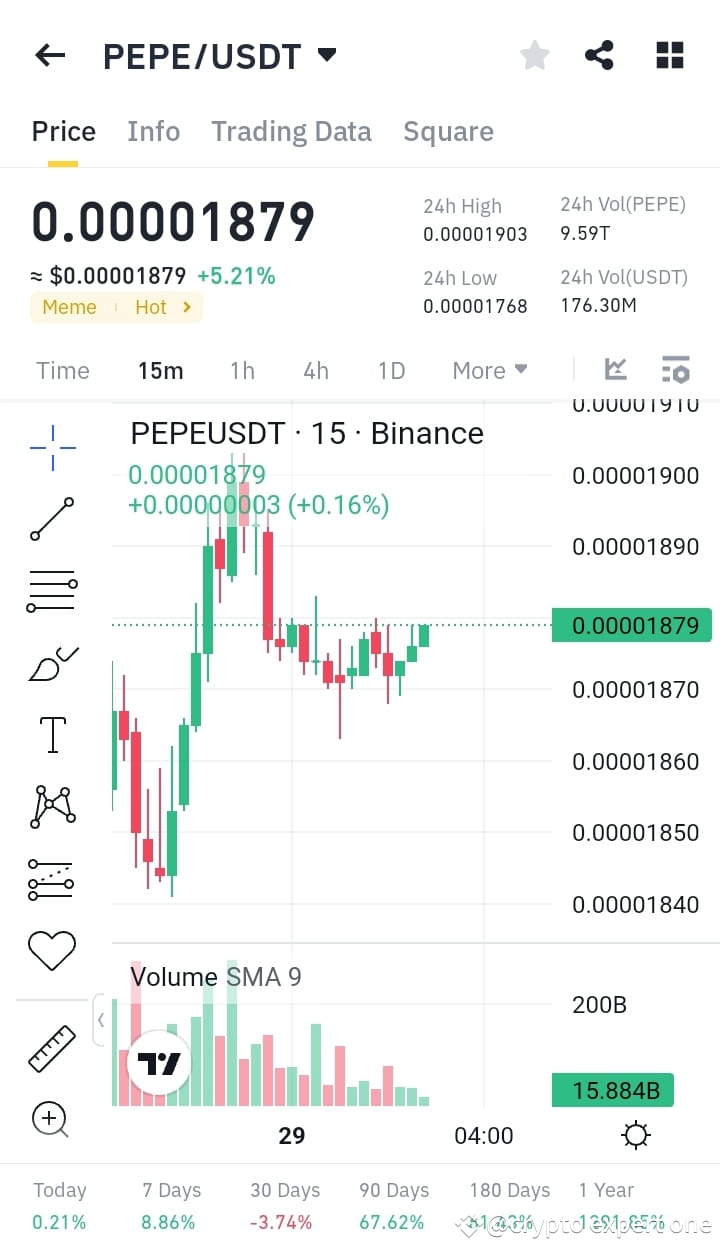
Task: Select the horizontal lines drawing tool
Action: point(51,590)
